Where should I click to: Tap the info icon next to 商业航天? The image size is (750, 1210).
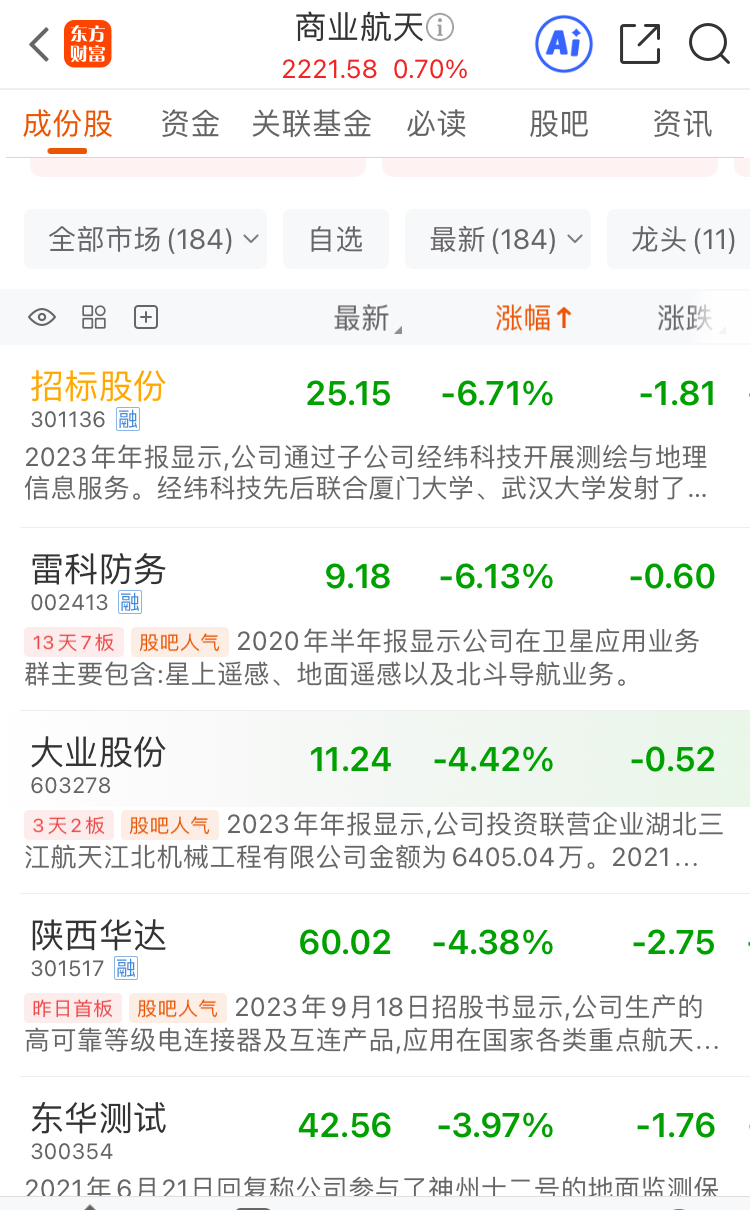pos(440,27)
